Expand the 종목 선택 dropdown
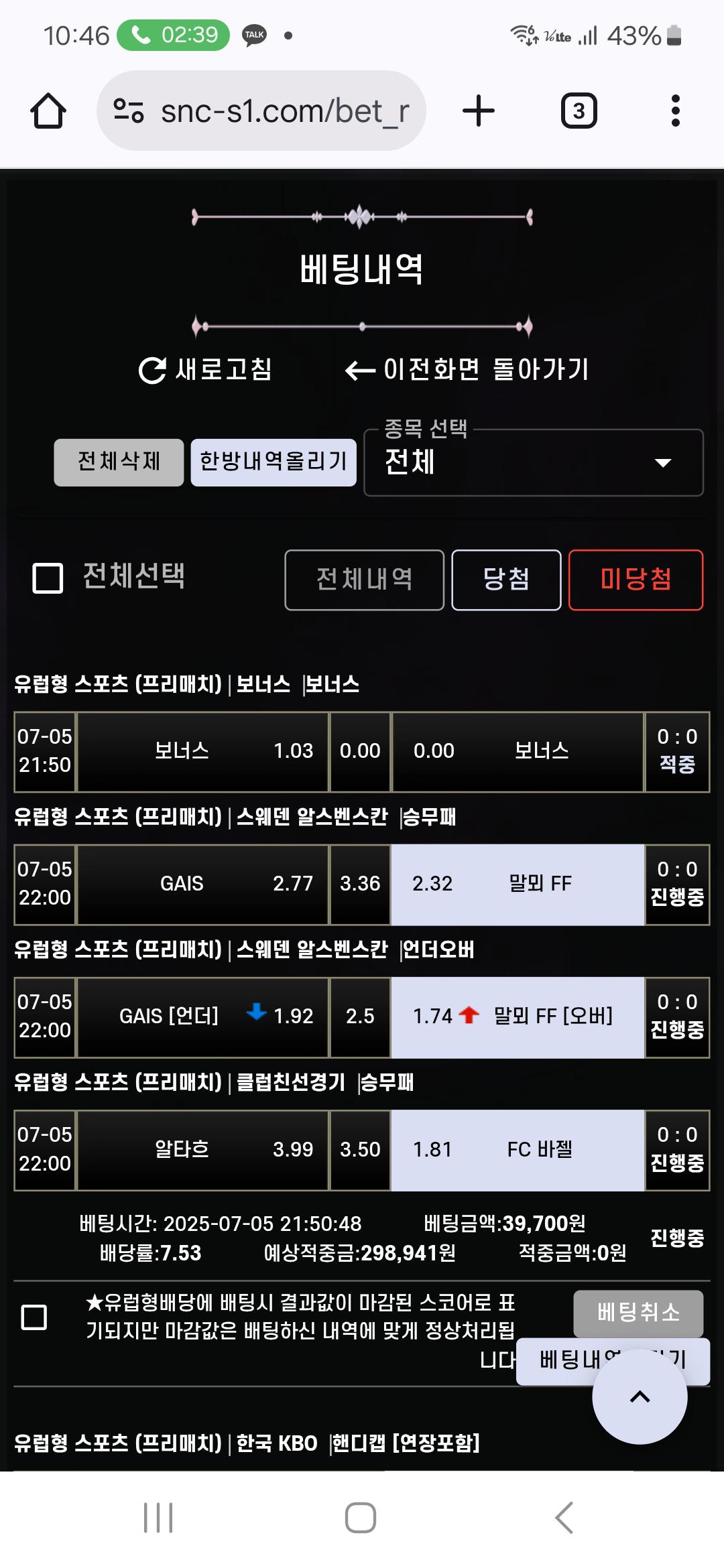 click(534, 462)
